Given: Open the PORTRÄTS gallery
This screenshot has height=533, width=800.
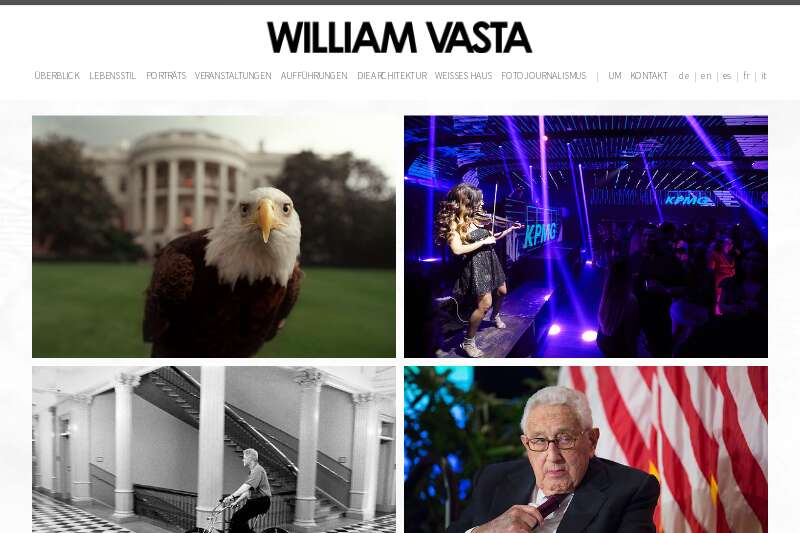Looking at the screenshot, I should [x=166, y=76].
